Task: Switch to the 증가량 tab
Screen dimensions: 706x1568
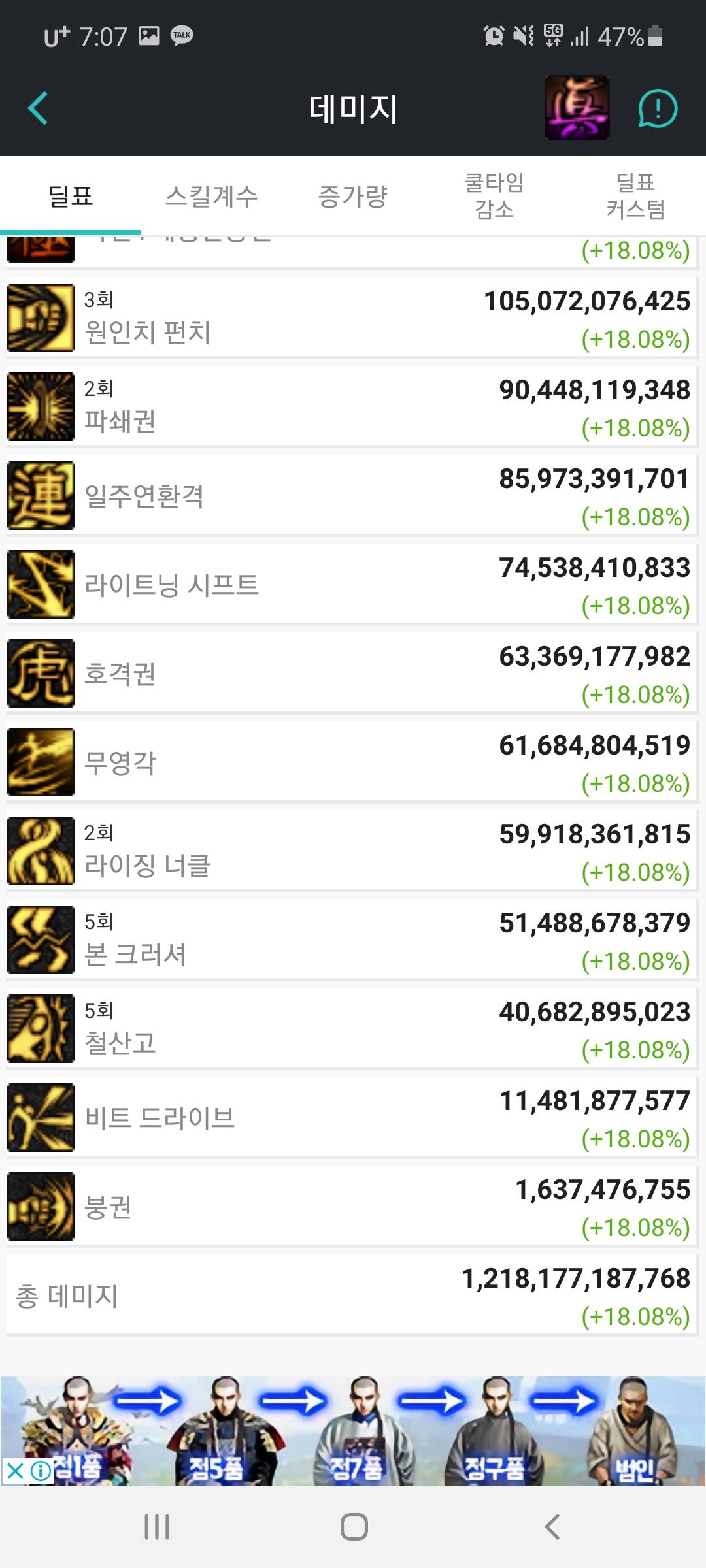Action: [353, 196]
